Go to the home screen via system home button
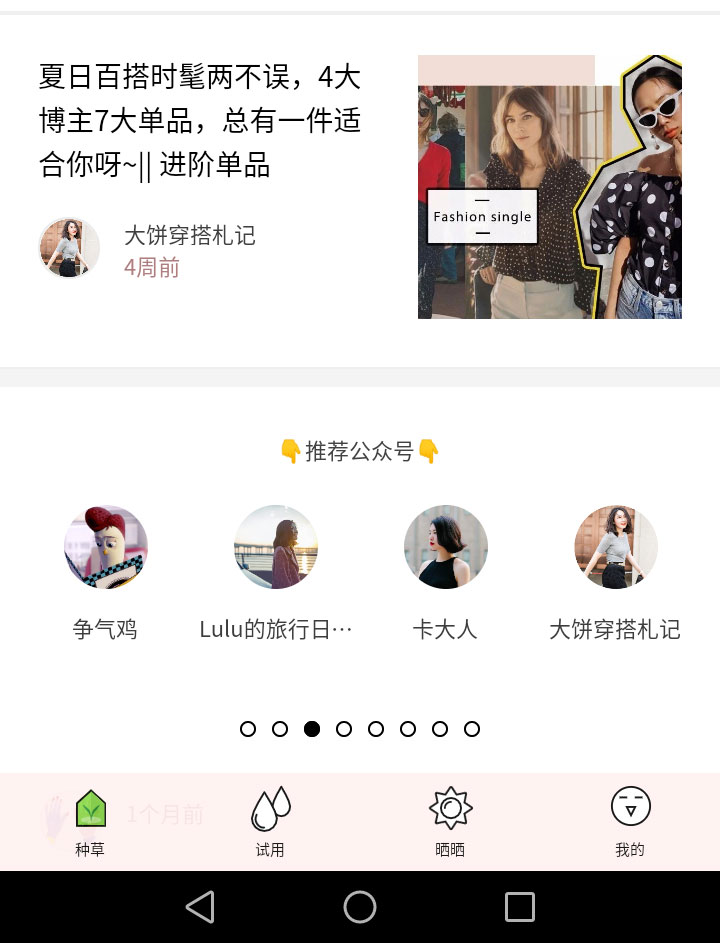 point(360,907)
